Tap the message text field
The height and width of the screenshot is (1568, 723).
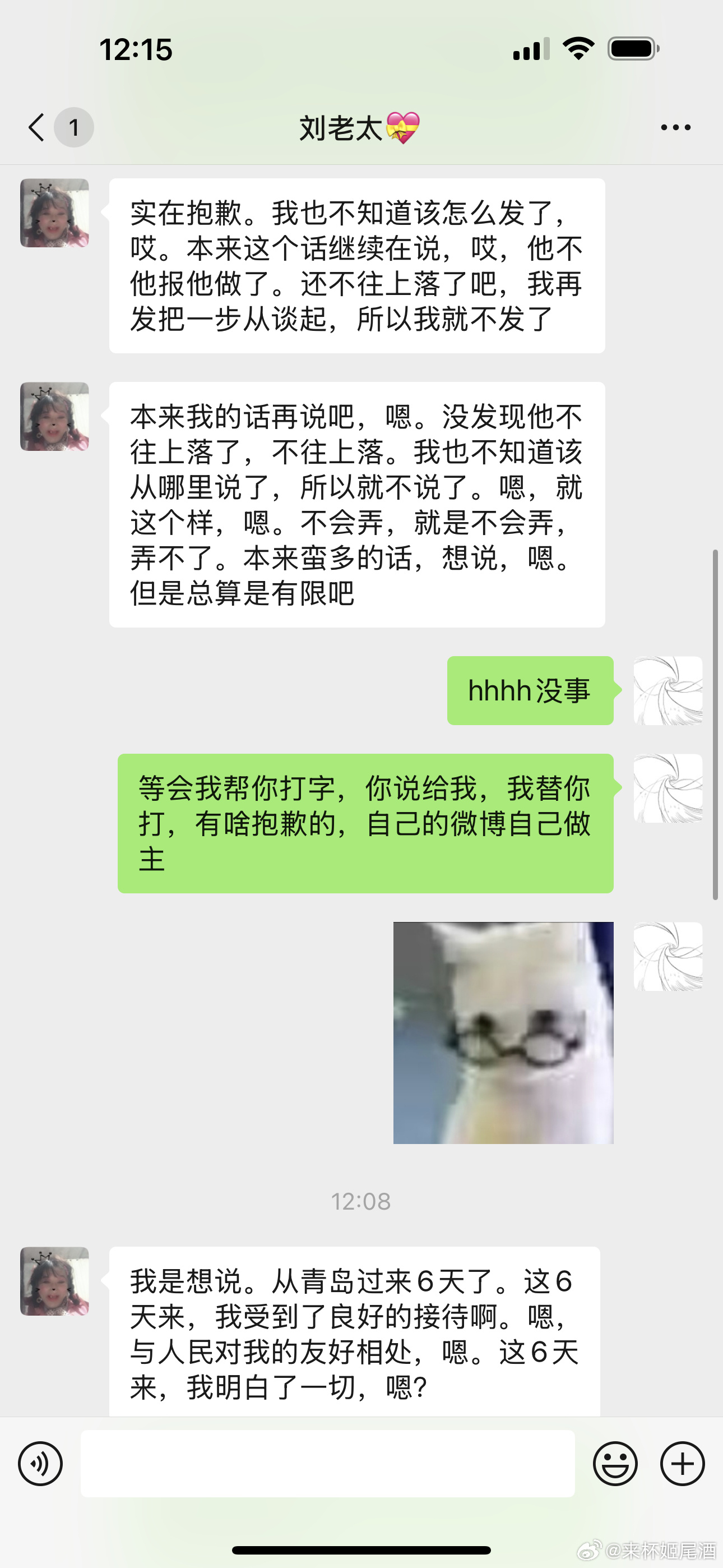pyautogui.click(x=327, y=1463)
